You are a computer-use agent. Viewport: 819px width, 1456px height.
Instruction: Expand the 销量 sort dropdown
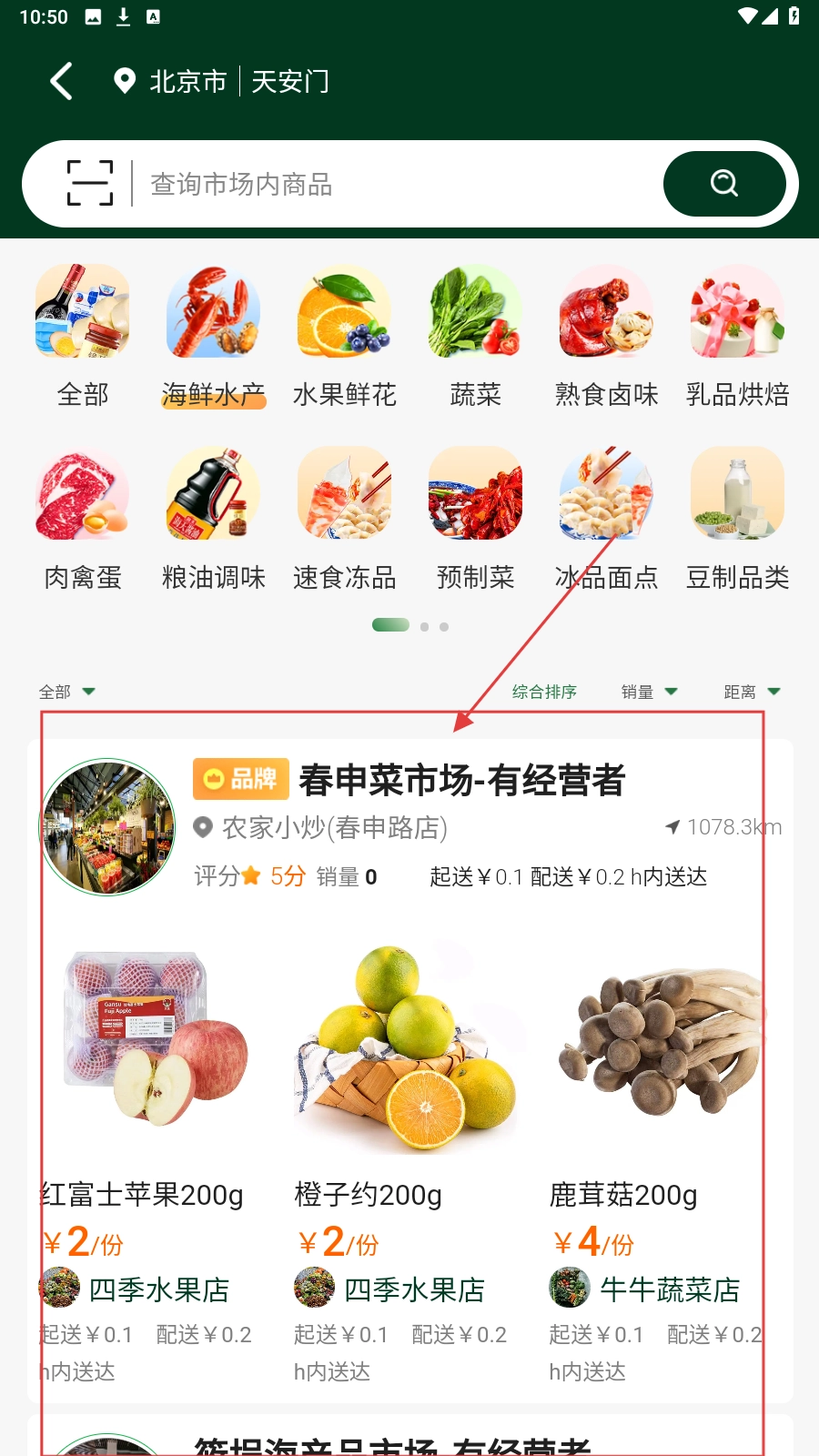coord(649,692)
